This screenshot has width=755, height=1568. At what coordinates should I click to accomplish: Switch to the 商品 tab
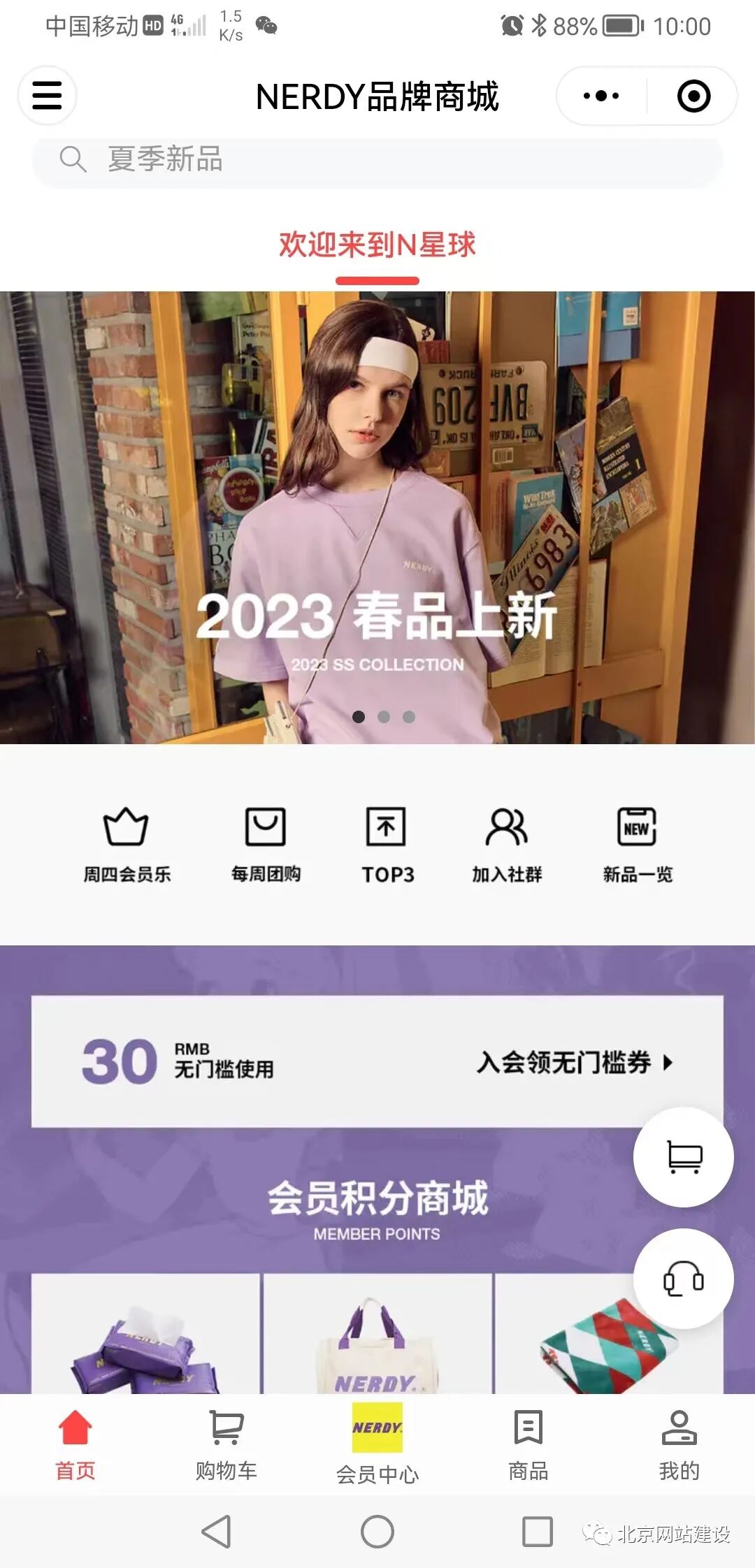[x=528, y=1444]
